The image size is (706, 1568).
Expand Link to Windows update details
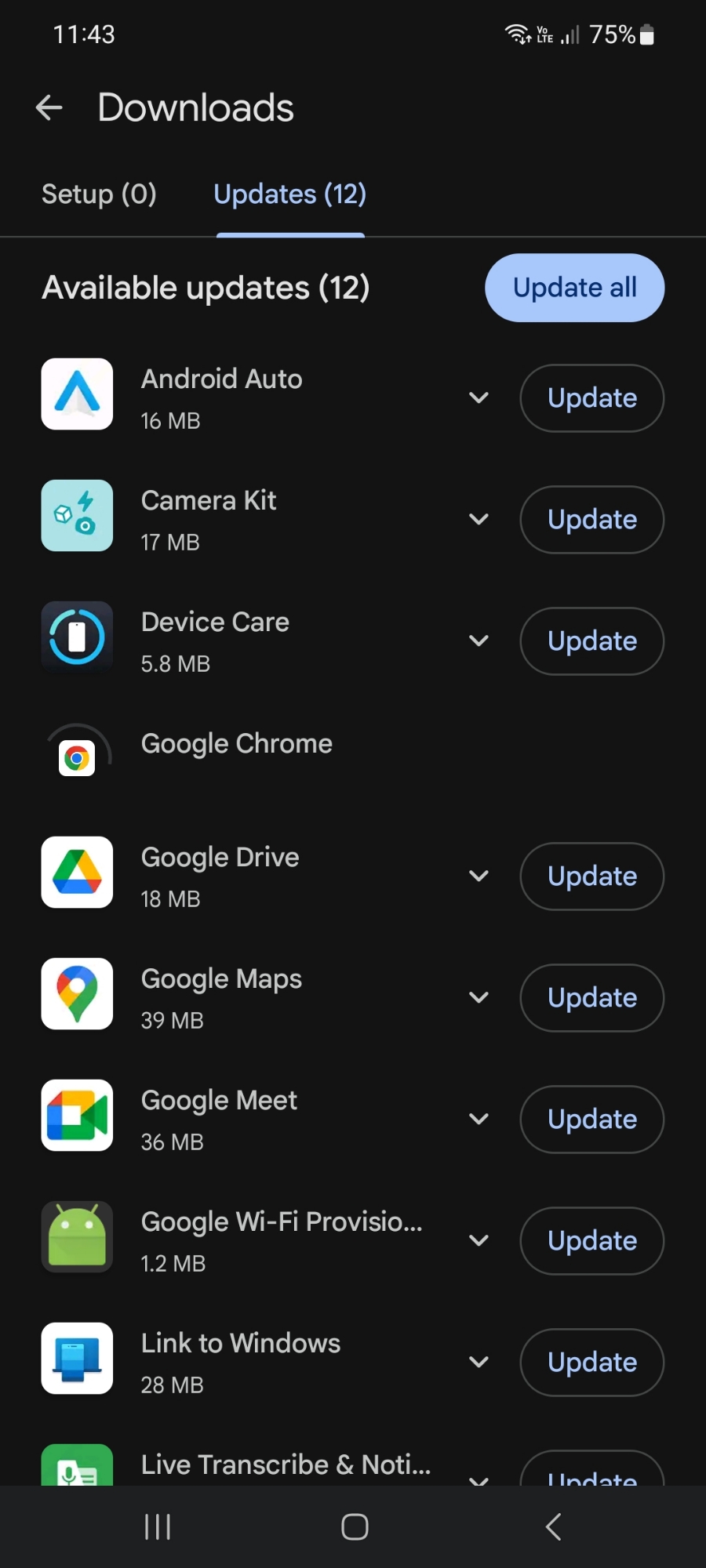479,1363
